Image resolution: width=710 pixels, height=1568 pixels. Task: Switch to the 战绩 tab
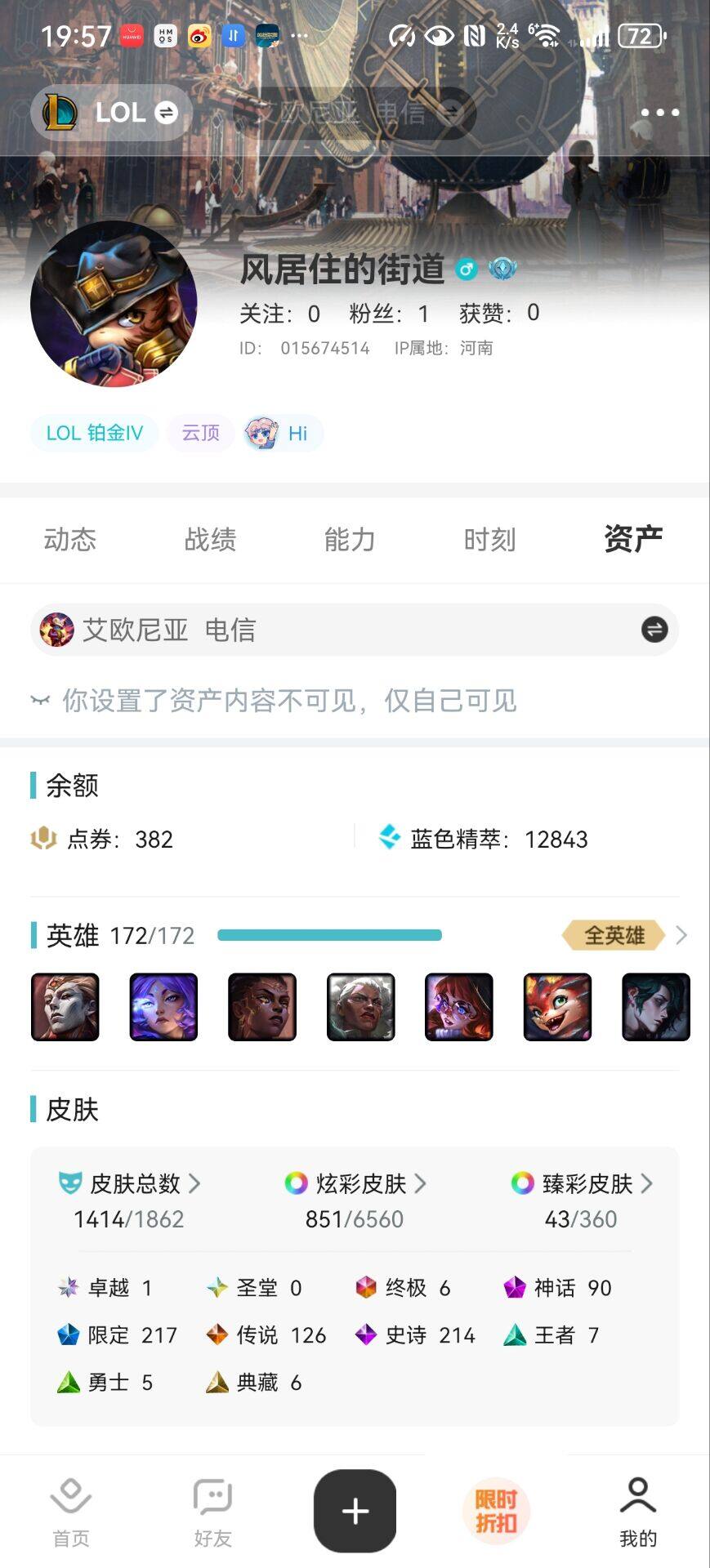pyautogui.click(x=210, y=540)
